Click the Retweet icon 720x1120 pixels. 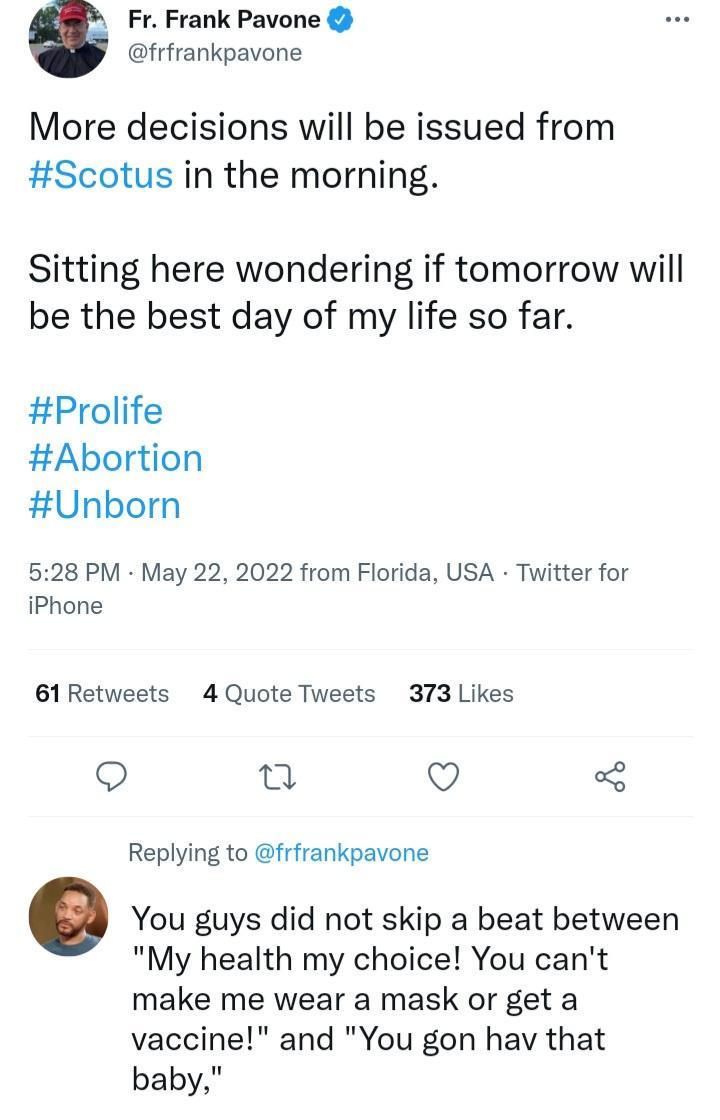tap(277, 777)
